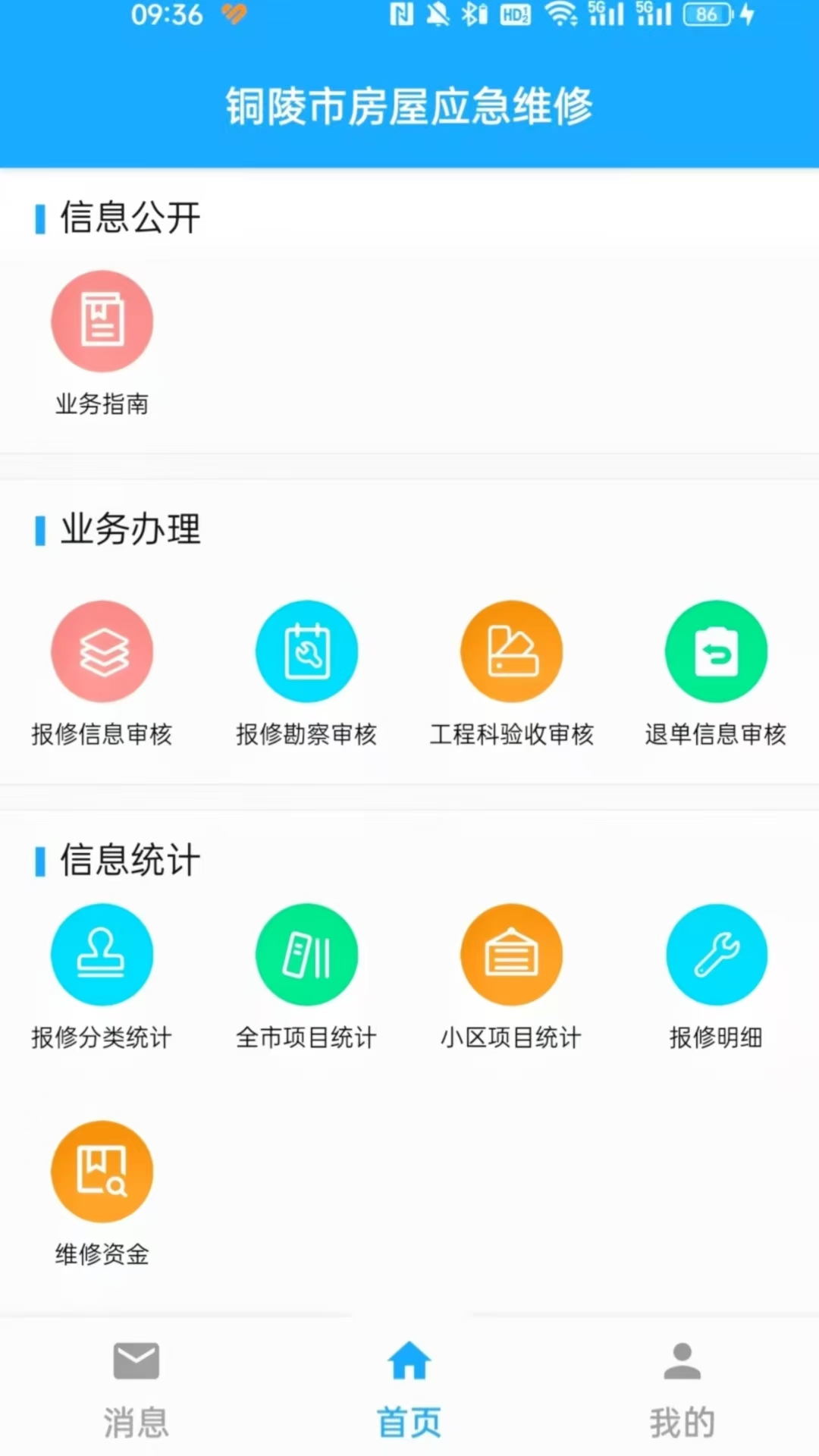Click the 报修明细 text label
Screen dimensions: 819x1456
click(716, 1039)
